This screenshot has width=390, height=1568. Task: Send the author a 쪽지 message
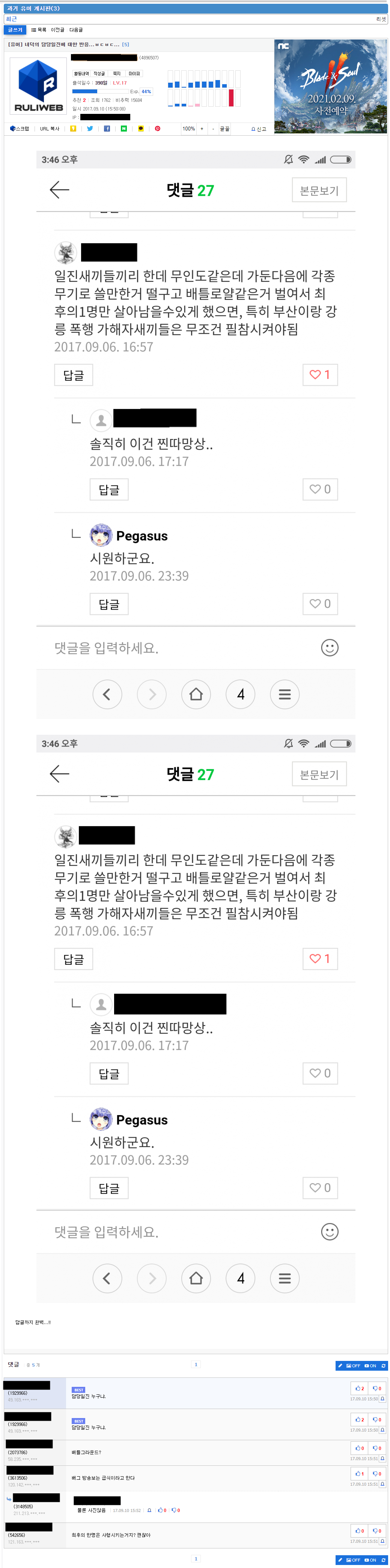[117, 74]
